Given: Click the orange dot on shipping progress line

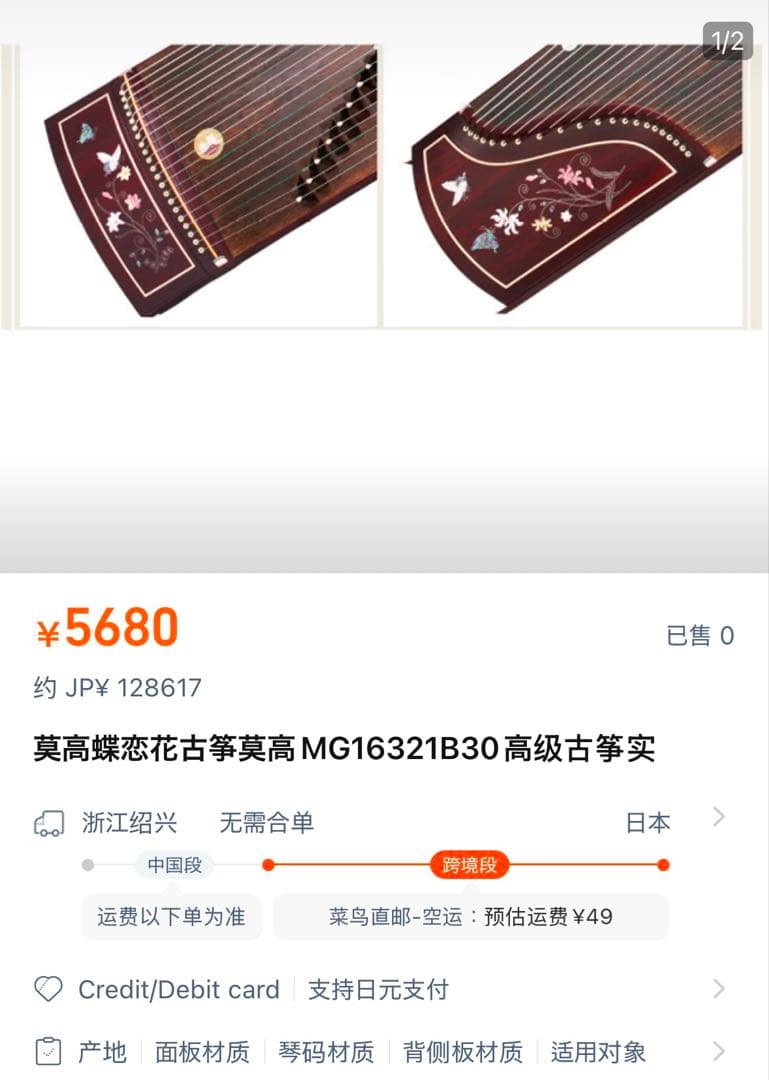Looking at the screenshot, I should pos(267,866).
